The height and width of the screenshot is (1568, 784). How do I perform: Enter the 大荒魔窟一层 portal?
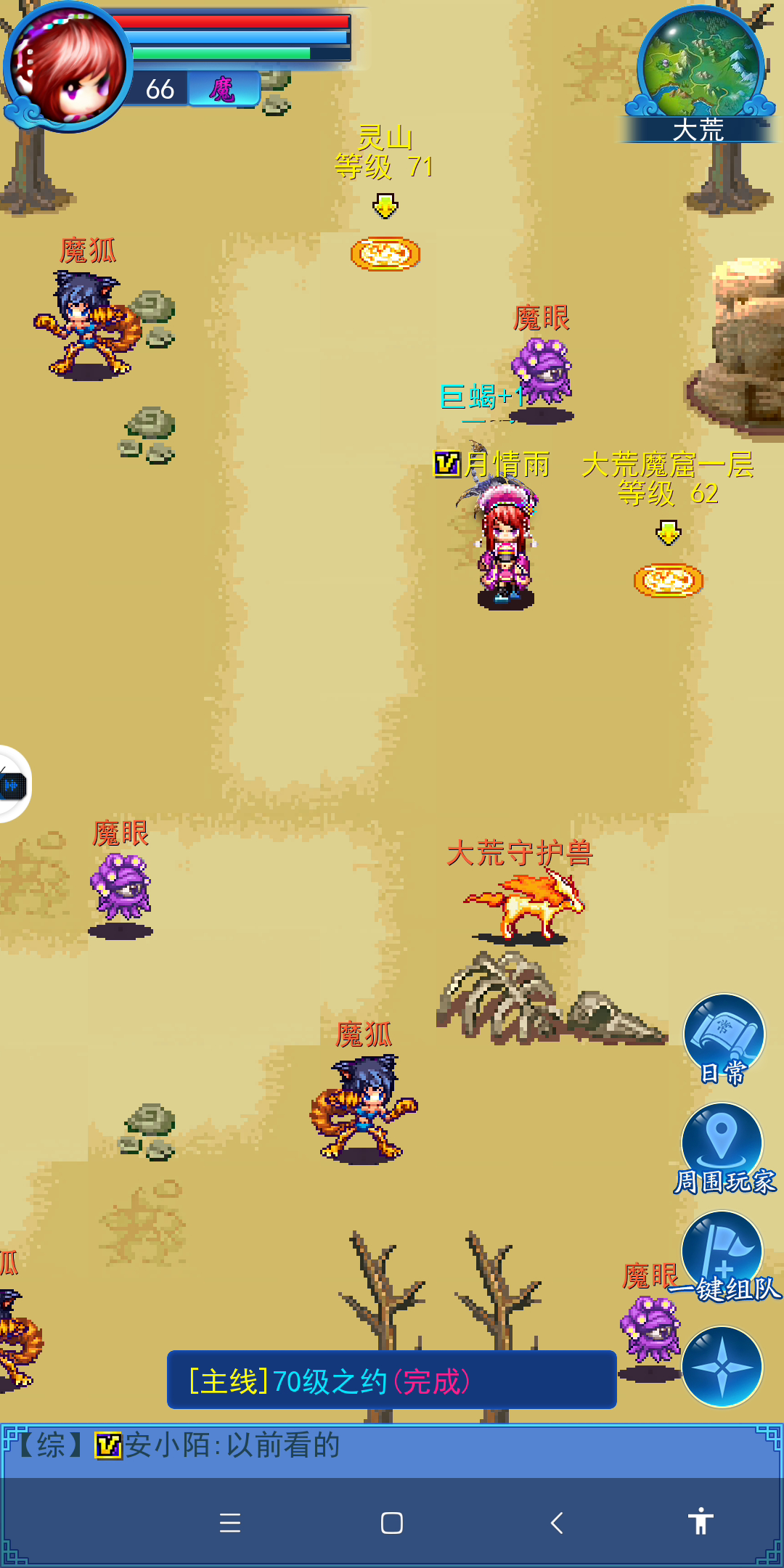tap(669, 581)
